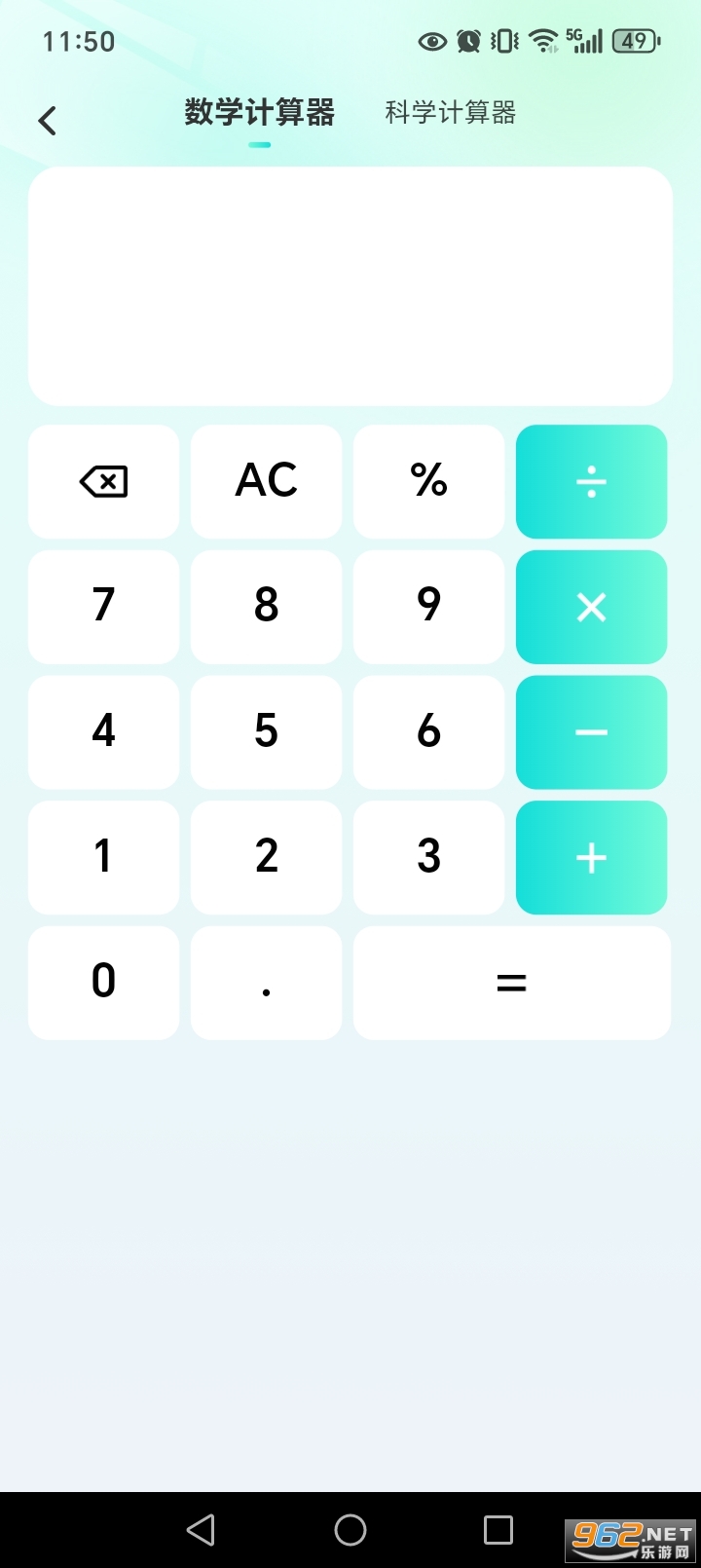Tap the division ÷ key
The image size is (701, 1568).
[x=591, y=481]
